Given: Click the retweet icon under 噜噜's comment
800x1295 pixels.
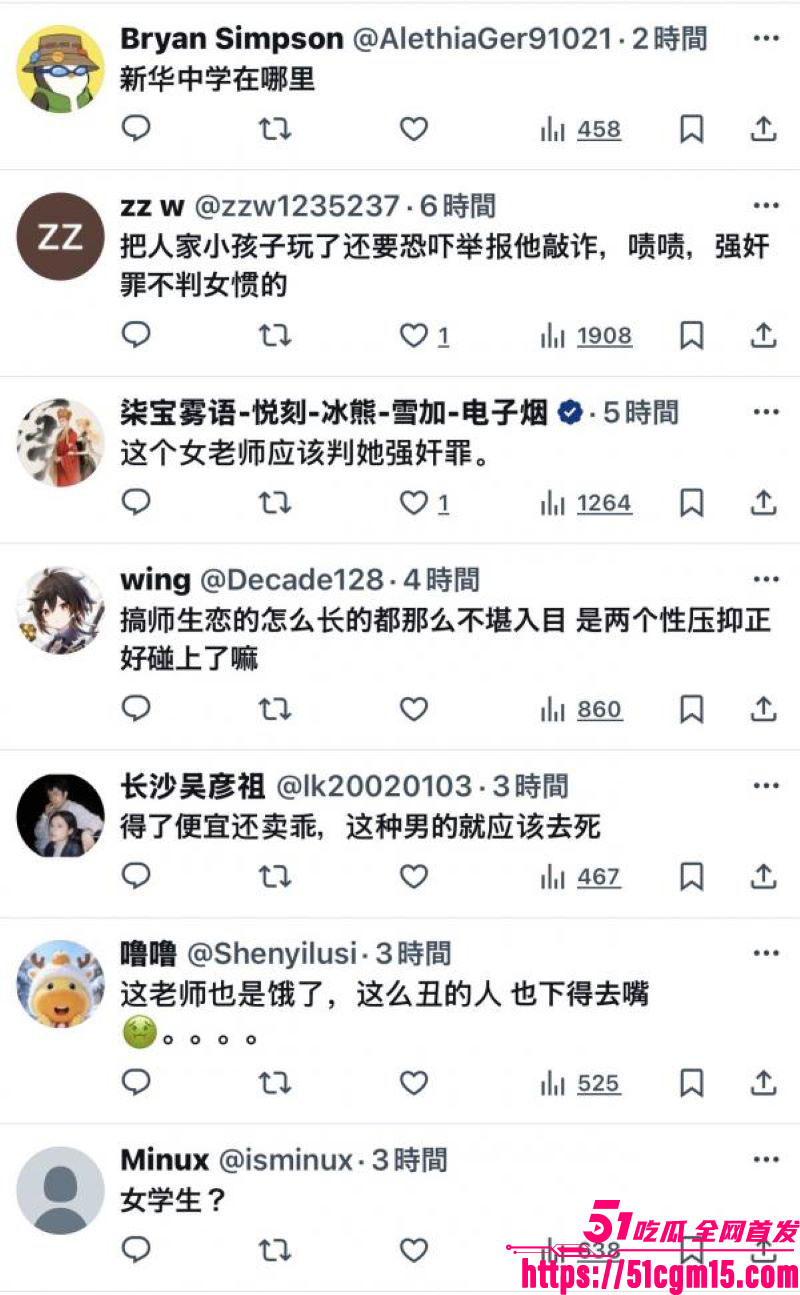Looking at the screenshot, I should coord(274,1083).
